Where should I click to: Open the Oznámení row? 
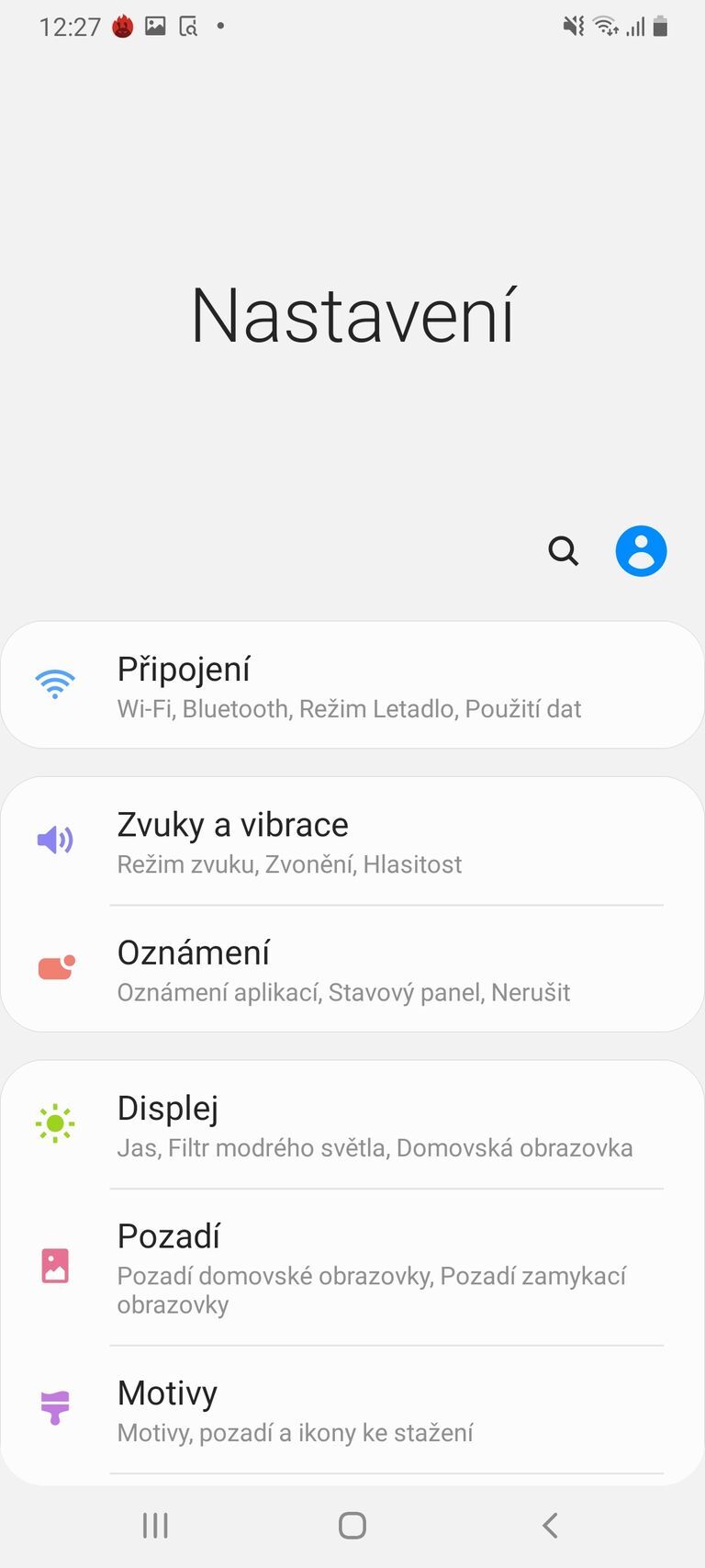tap(352, 969)
